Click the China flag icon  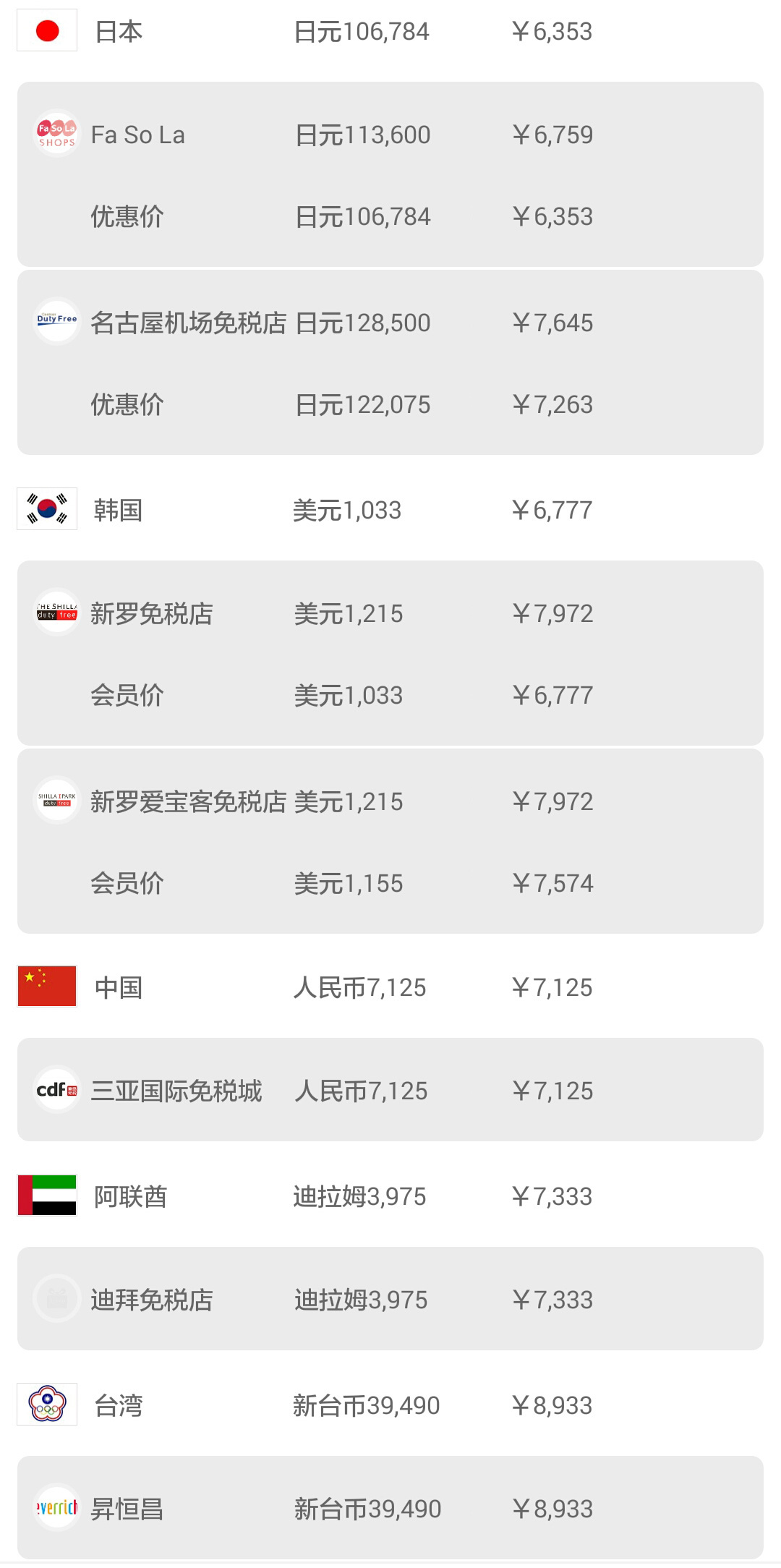46,986
